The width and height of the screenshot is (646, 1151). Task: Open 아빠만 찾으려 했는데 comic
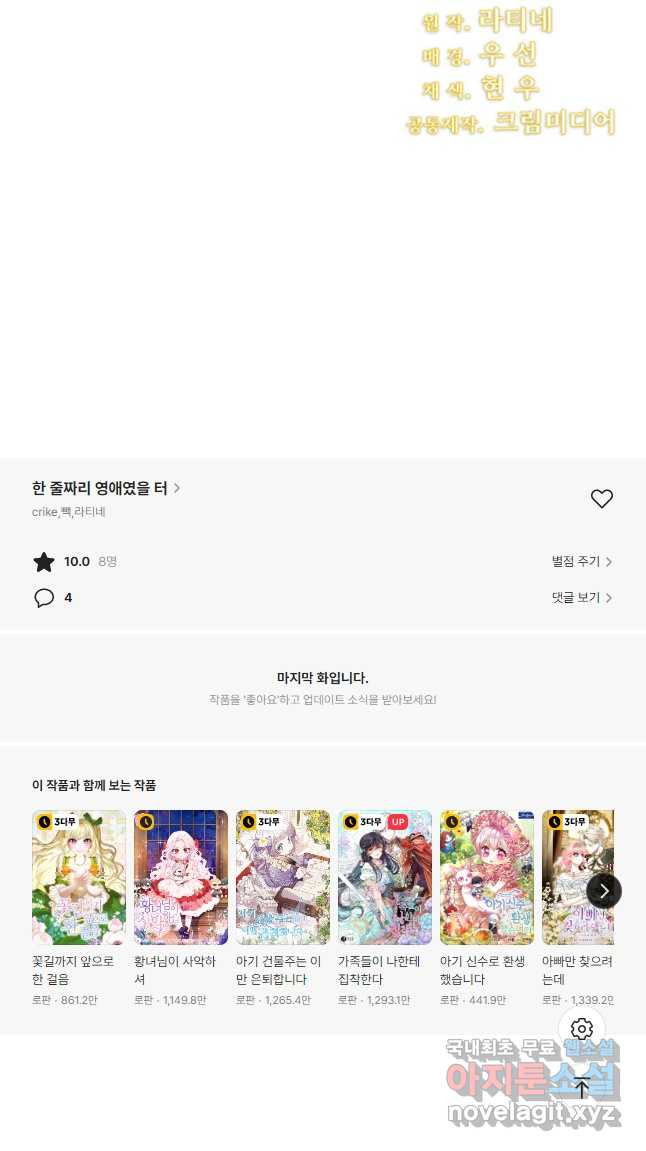[570, 878]
